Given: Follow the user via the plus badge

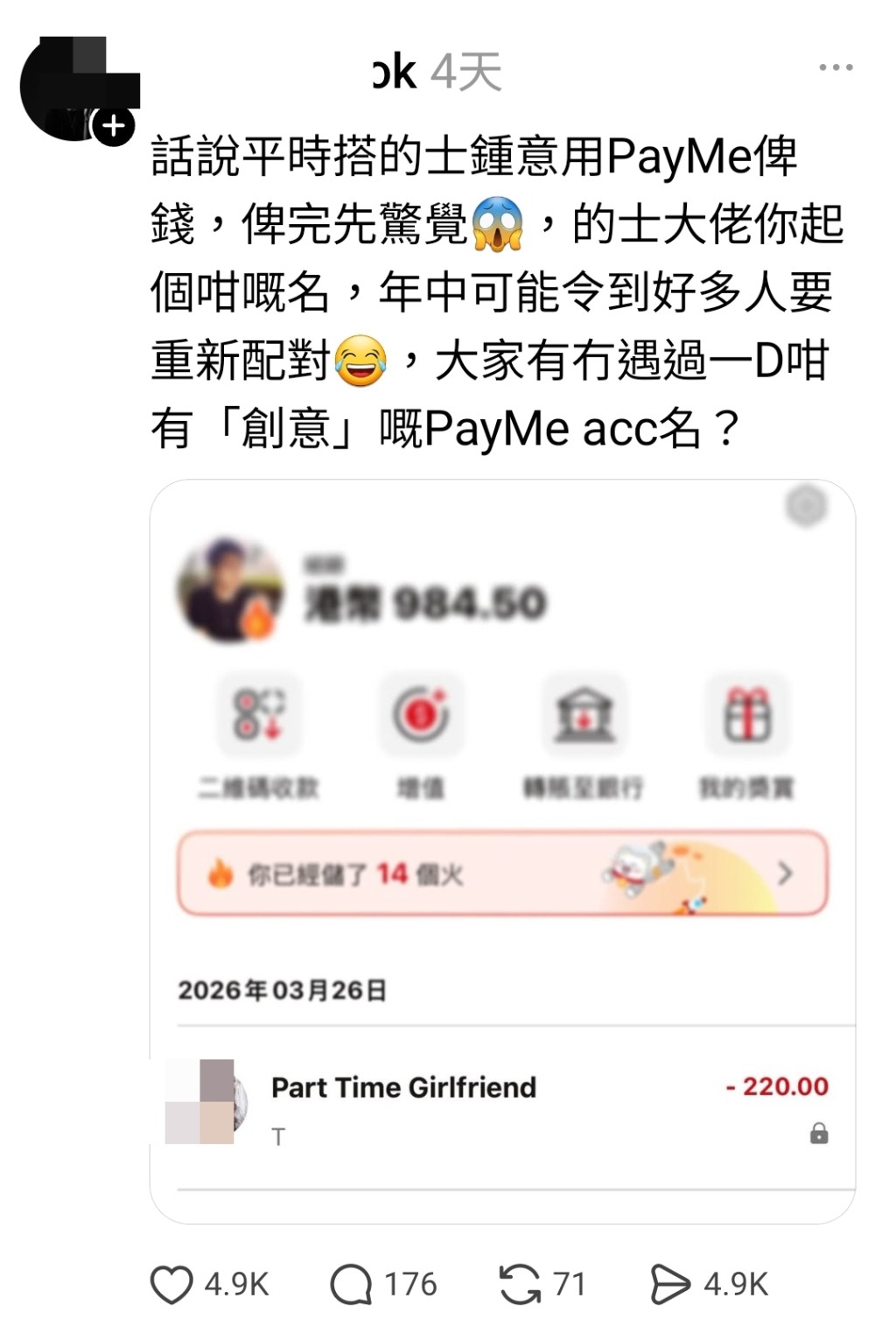Looking at the screenshot, I should pyautogui.click(x=112, y=128).
